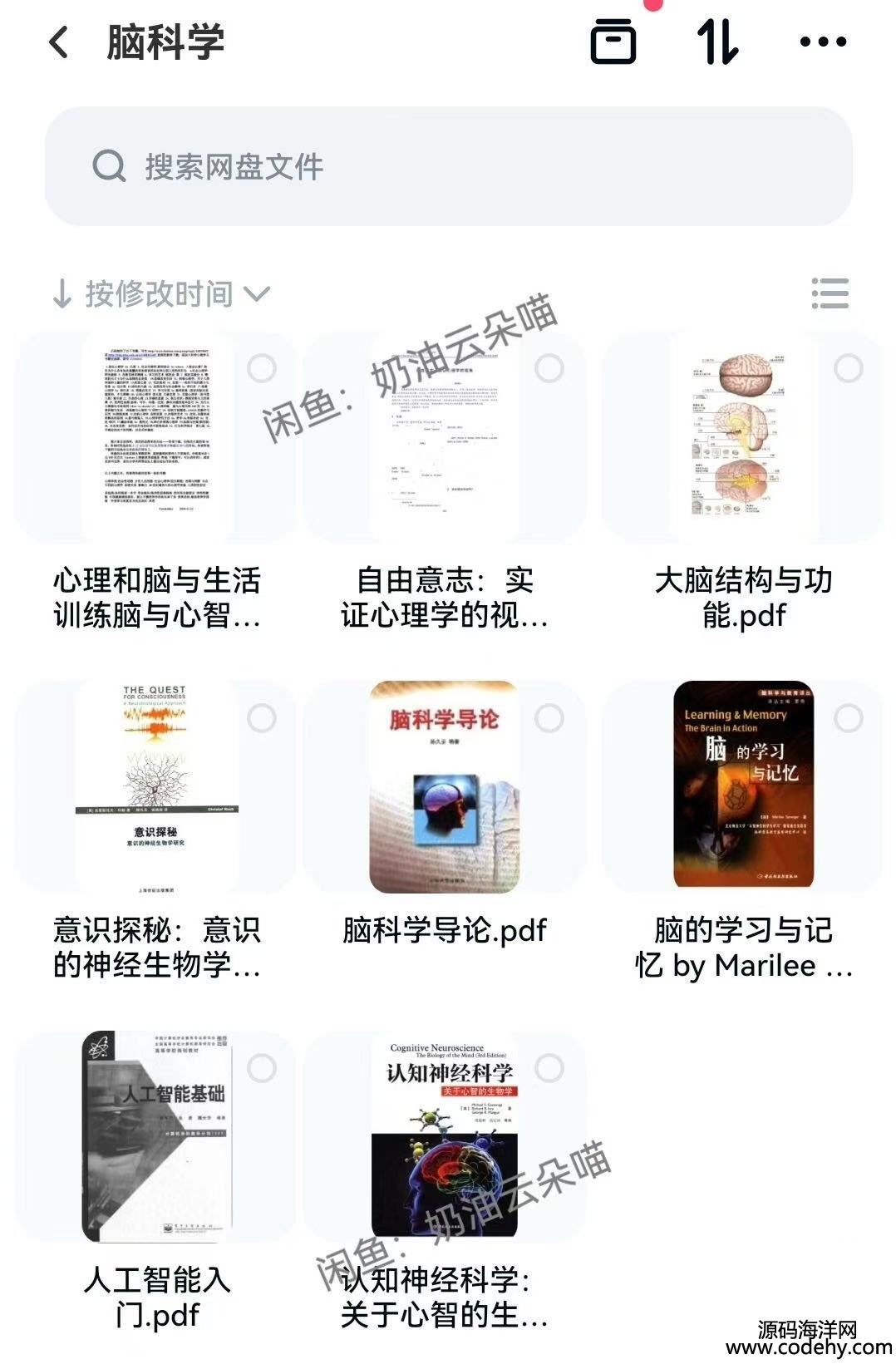The width and height of the screenshot is (896, 1364).
Task: Open 脑科学导论.pdf
Action: pos(444,786)
